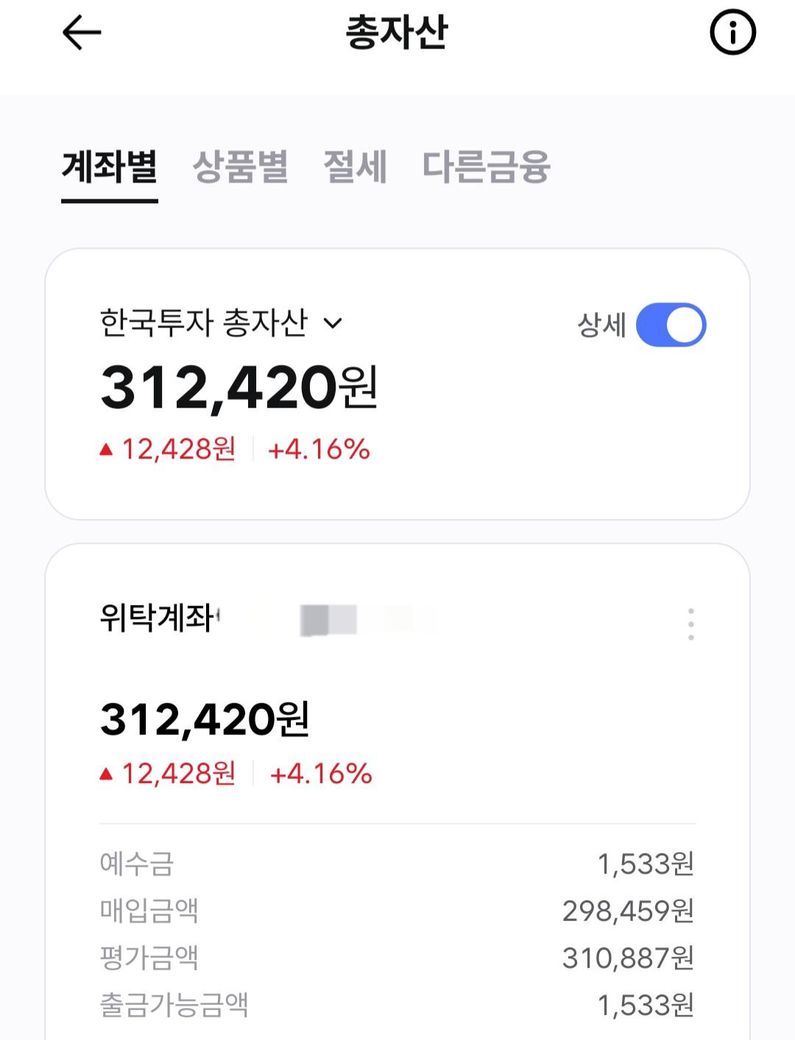Select the 절세 tab

click(355, 166)
